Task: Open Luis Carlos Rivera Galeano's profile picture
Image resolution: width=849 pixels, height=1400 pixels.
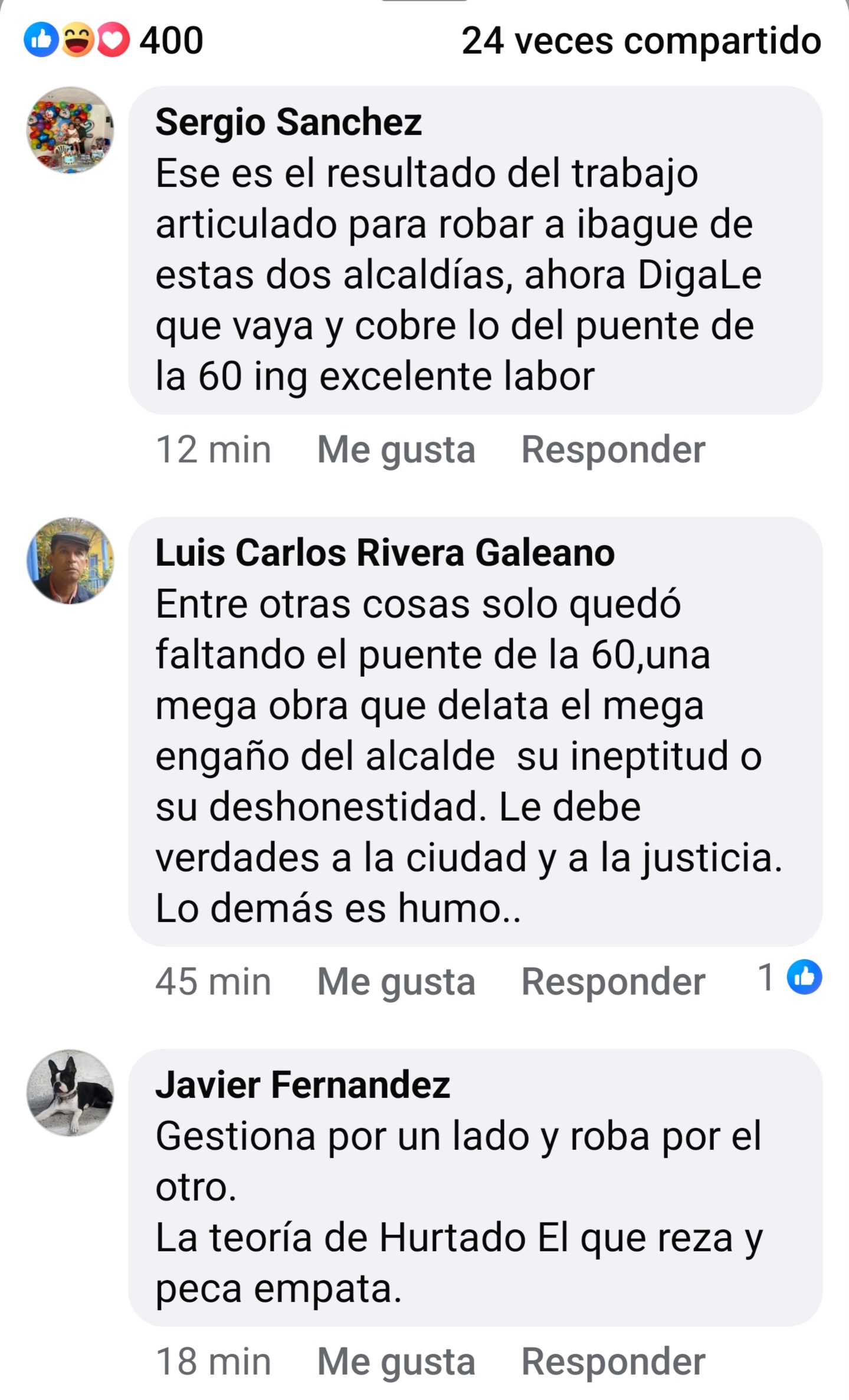Action: pos(70,560)
